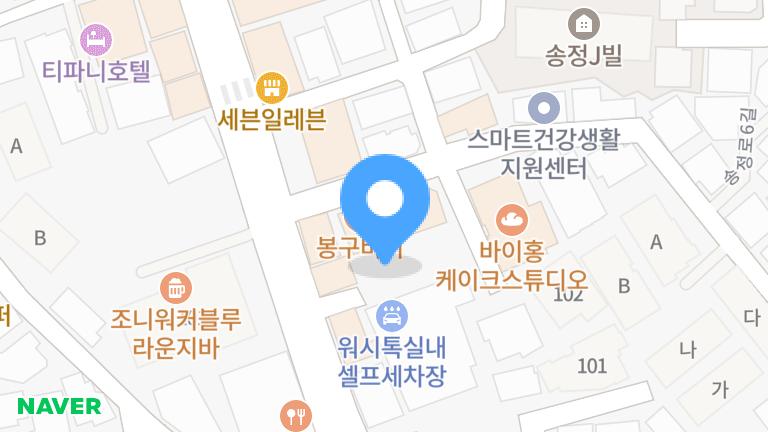This screenshot has width=768, height=432.
Task: Open the 세븐일레븐 convenience store marker
Action: pyautogui.click(x=270, y=87)
